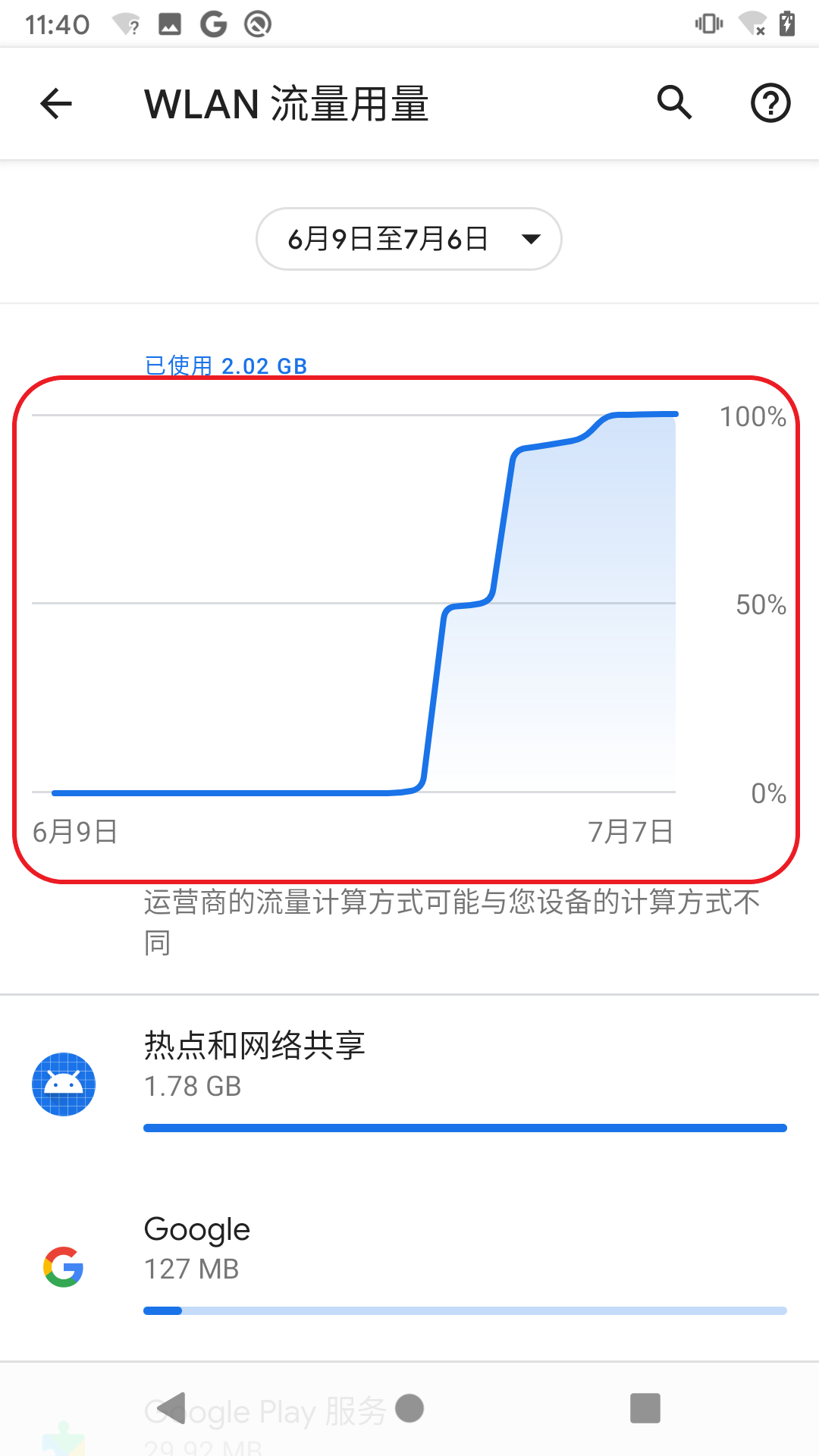Select the Google 'G' app icon

[65, 1266]
